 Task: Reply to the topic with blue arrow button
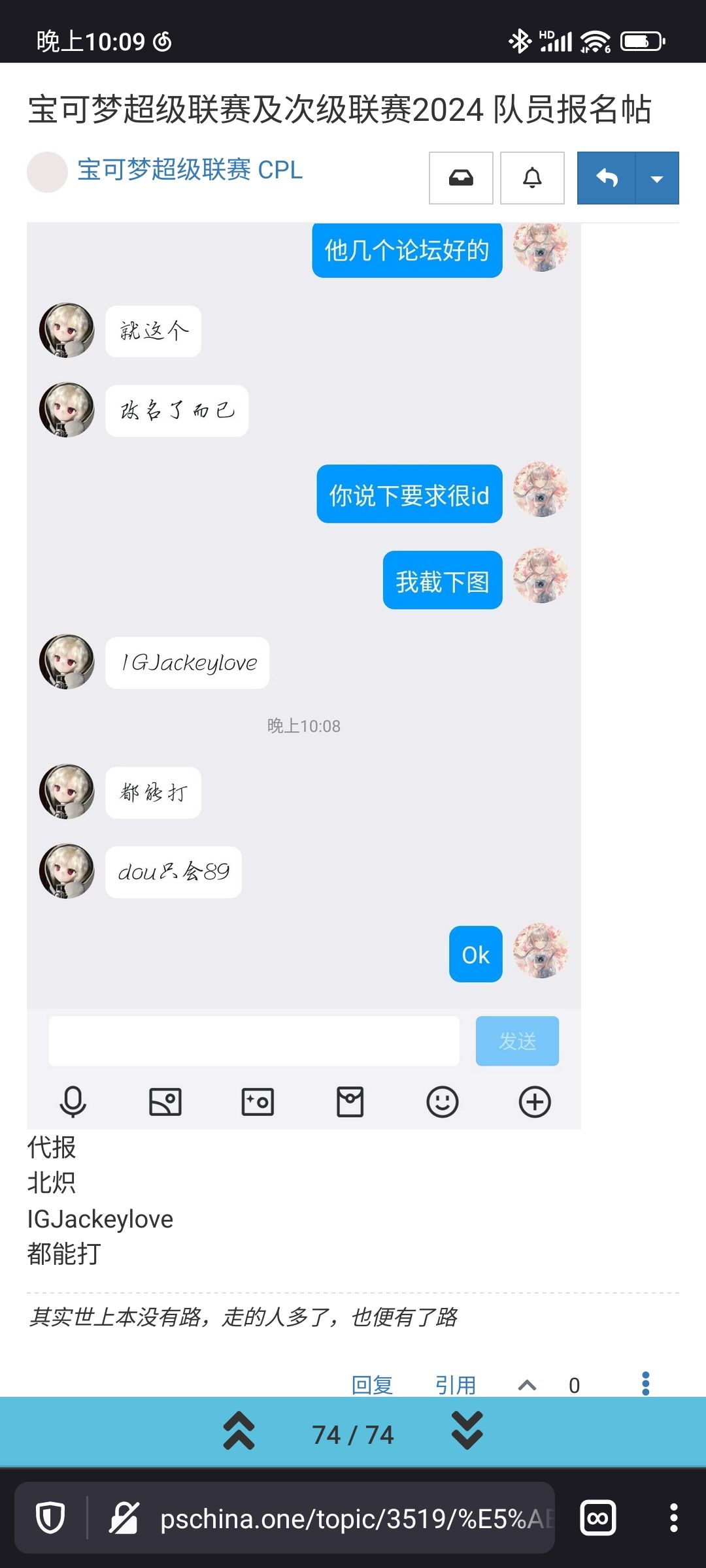(x=606, y=178)
